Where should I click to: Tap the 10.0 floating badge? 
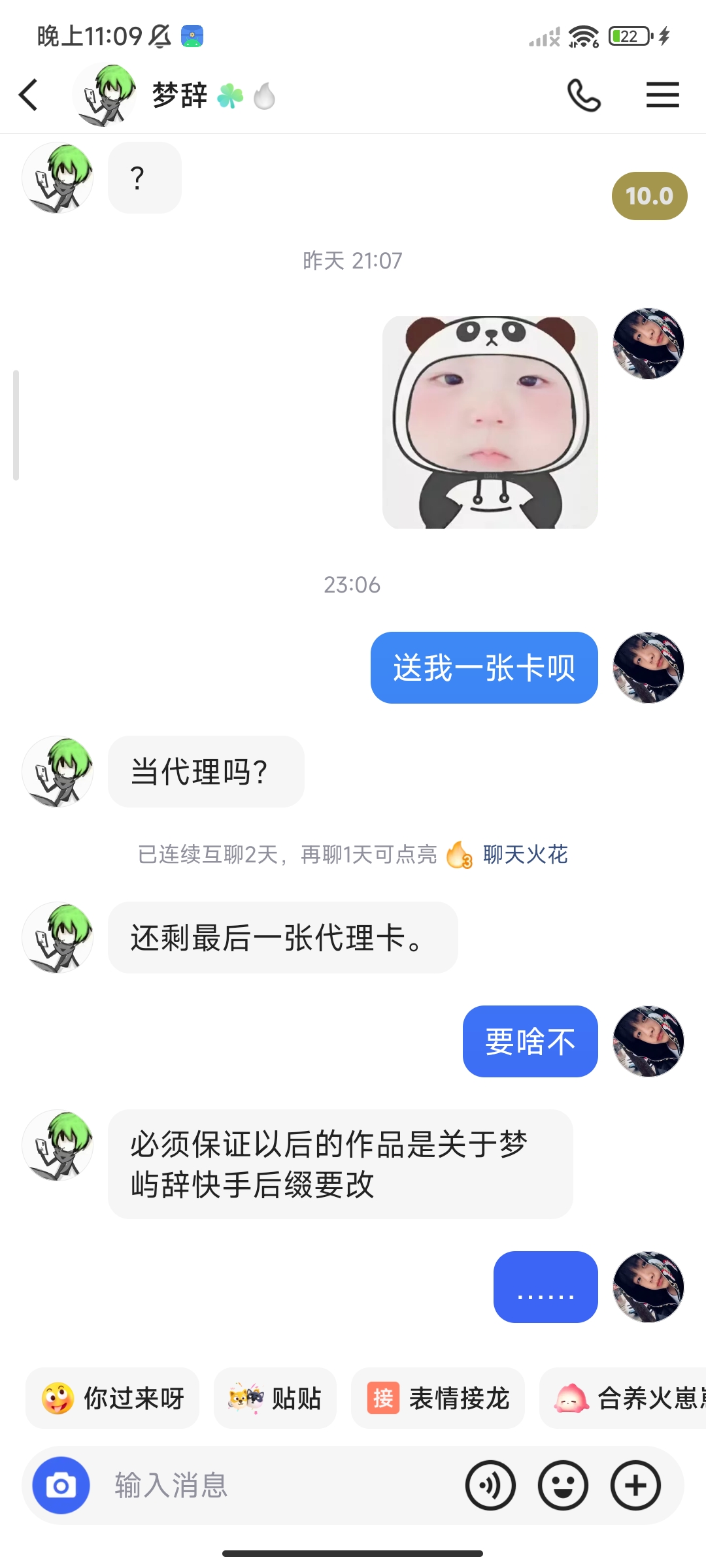pos(649,196)
